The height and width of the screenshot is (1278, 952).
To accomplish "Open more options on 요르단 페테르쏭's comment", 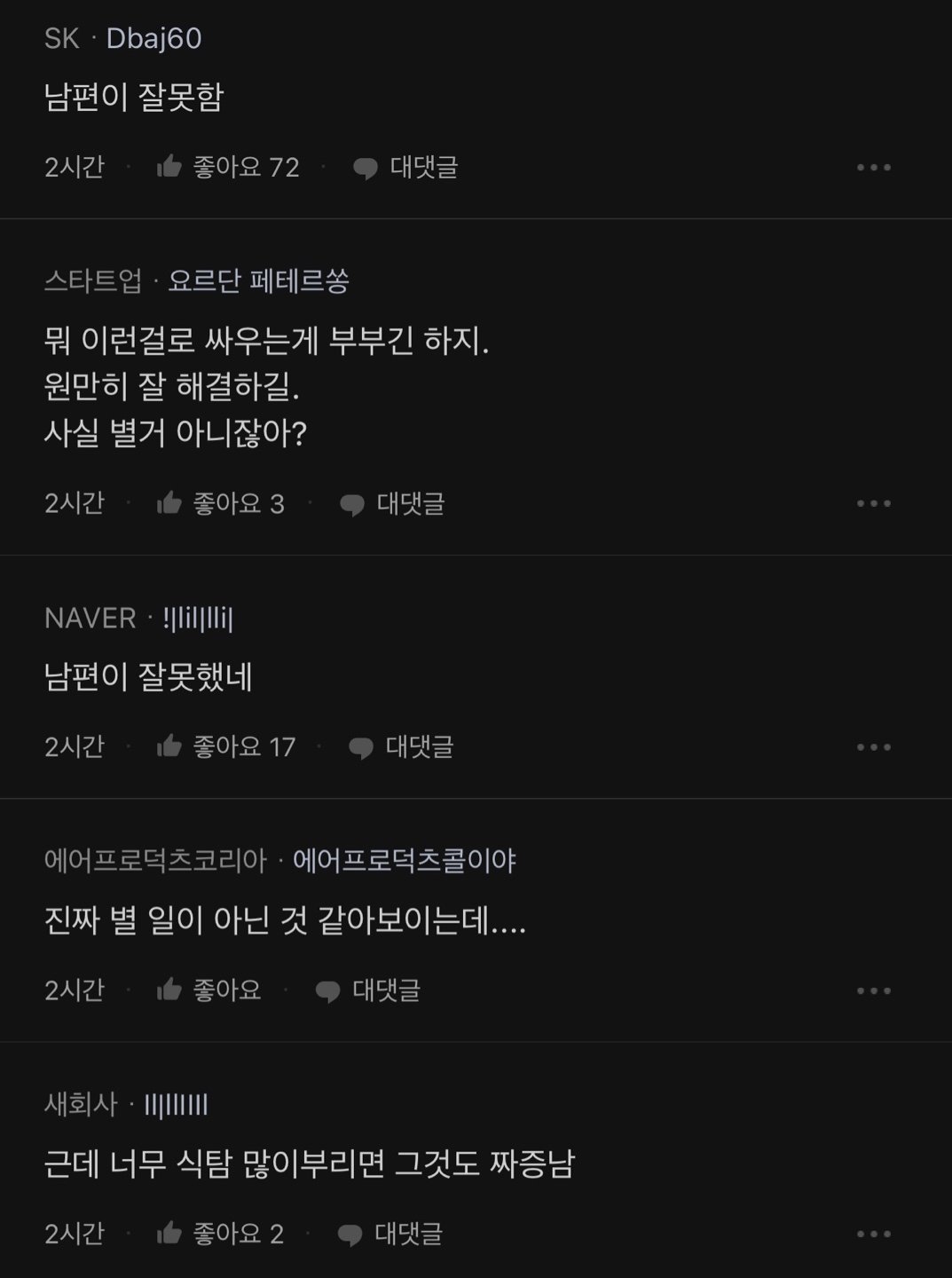I will click(x=873, y=504).
